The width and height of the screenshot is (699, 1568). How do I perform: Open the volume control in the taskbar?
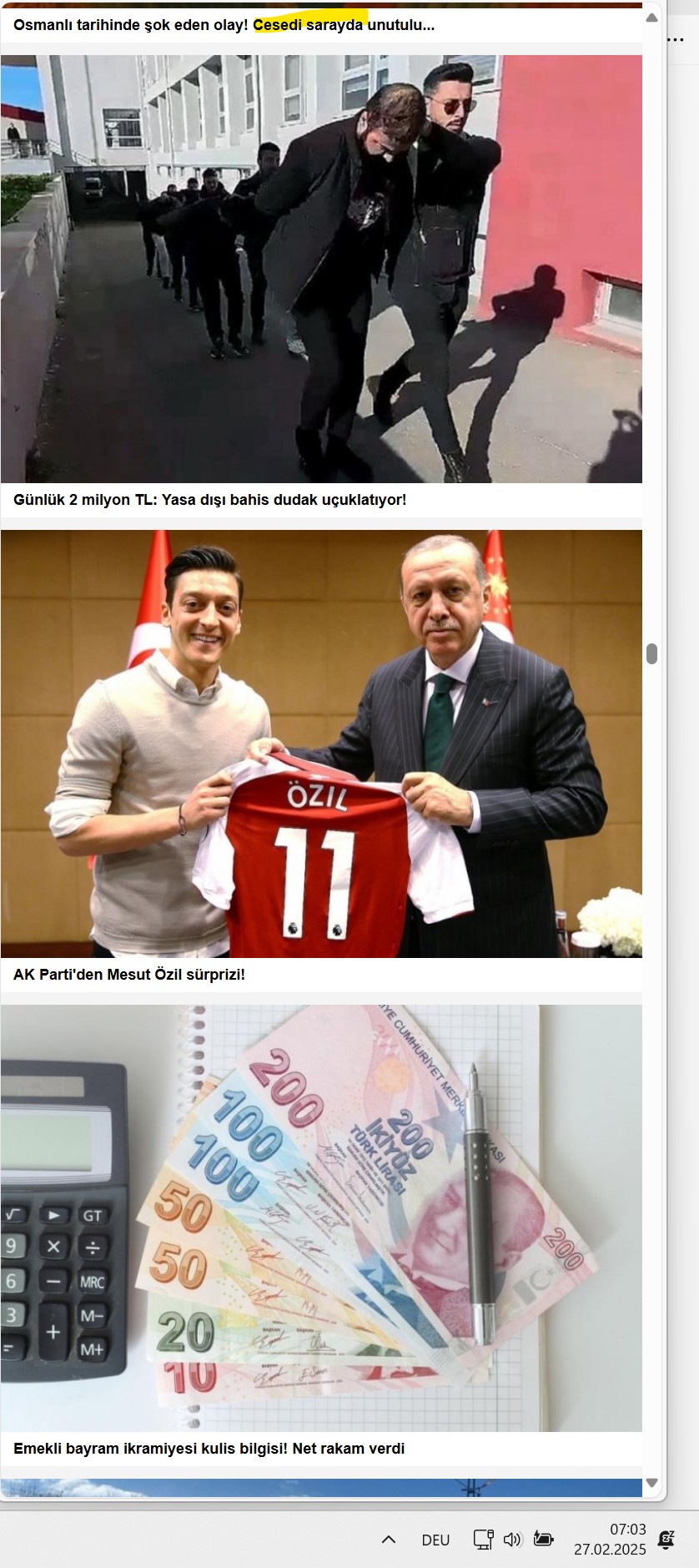[512, 1540]
